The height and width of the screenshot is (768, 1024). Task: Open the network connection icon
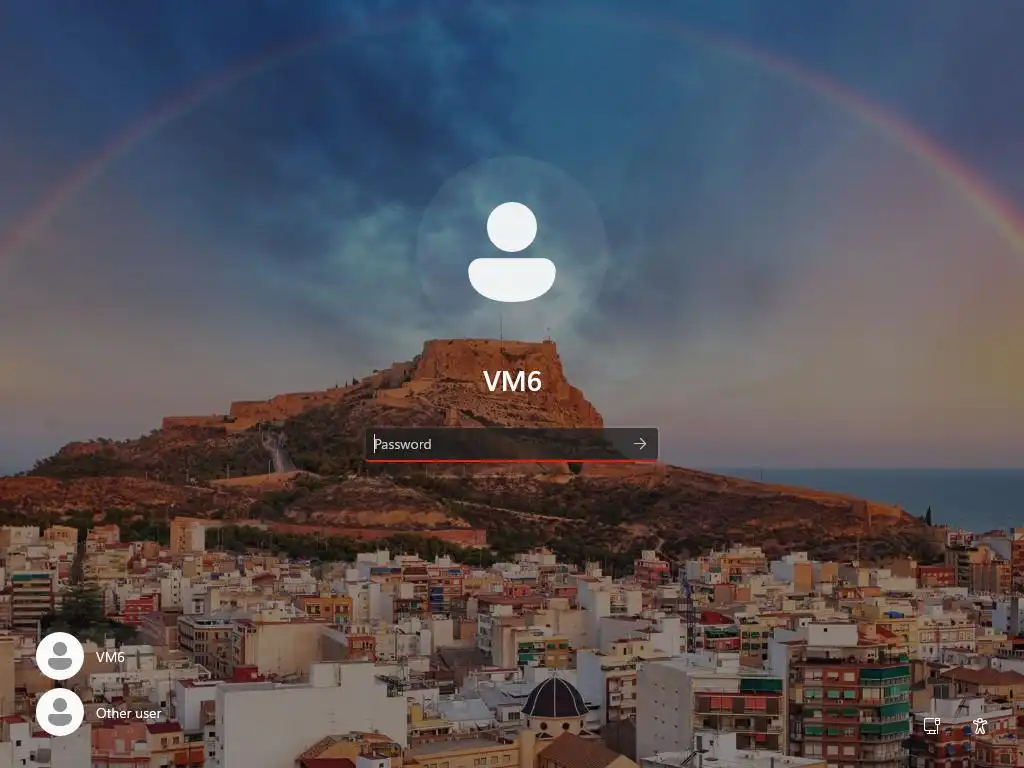931,726
